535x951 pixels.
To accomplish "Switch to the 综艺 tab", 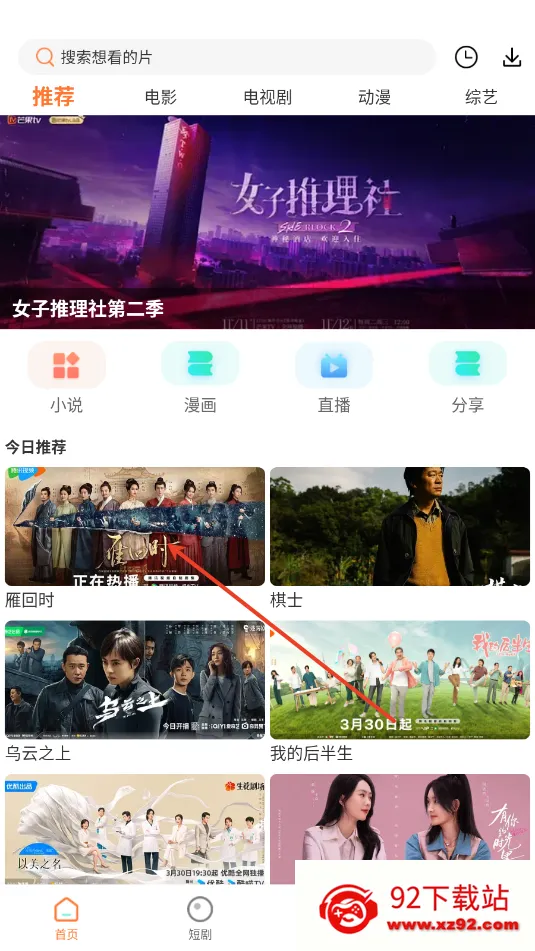I will pyautogui.click(x=481, y=97).
